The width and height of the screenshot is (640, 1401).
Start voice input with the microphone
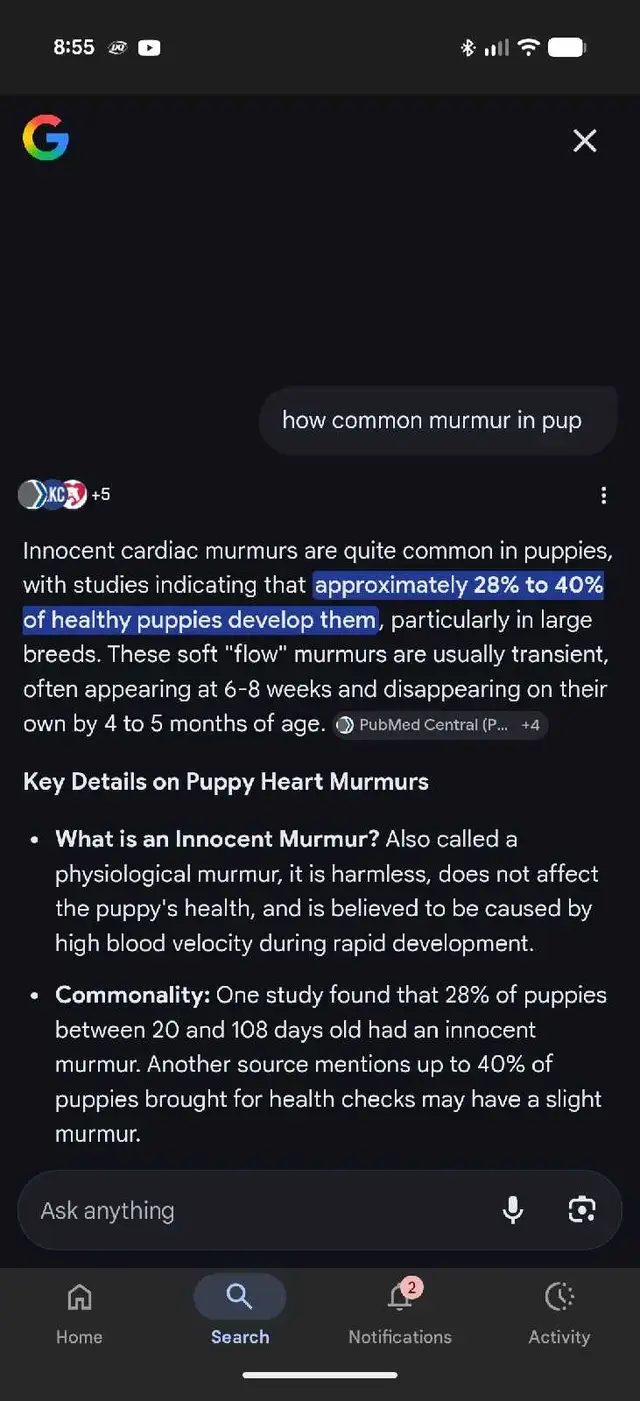pos(513,1210)
